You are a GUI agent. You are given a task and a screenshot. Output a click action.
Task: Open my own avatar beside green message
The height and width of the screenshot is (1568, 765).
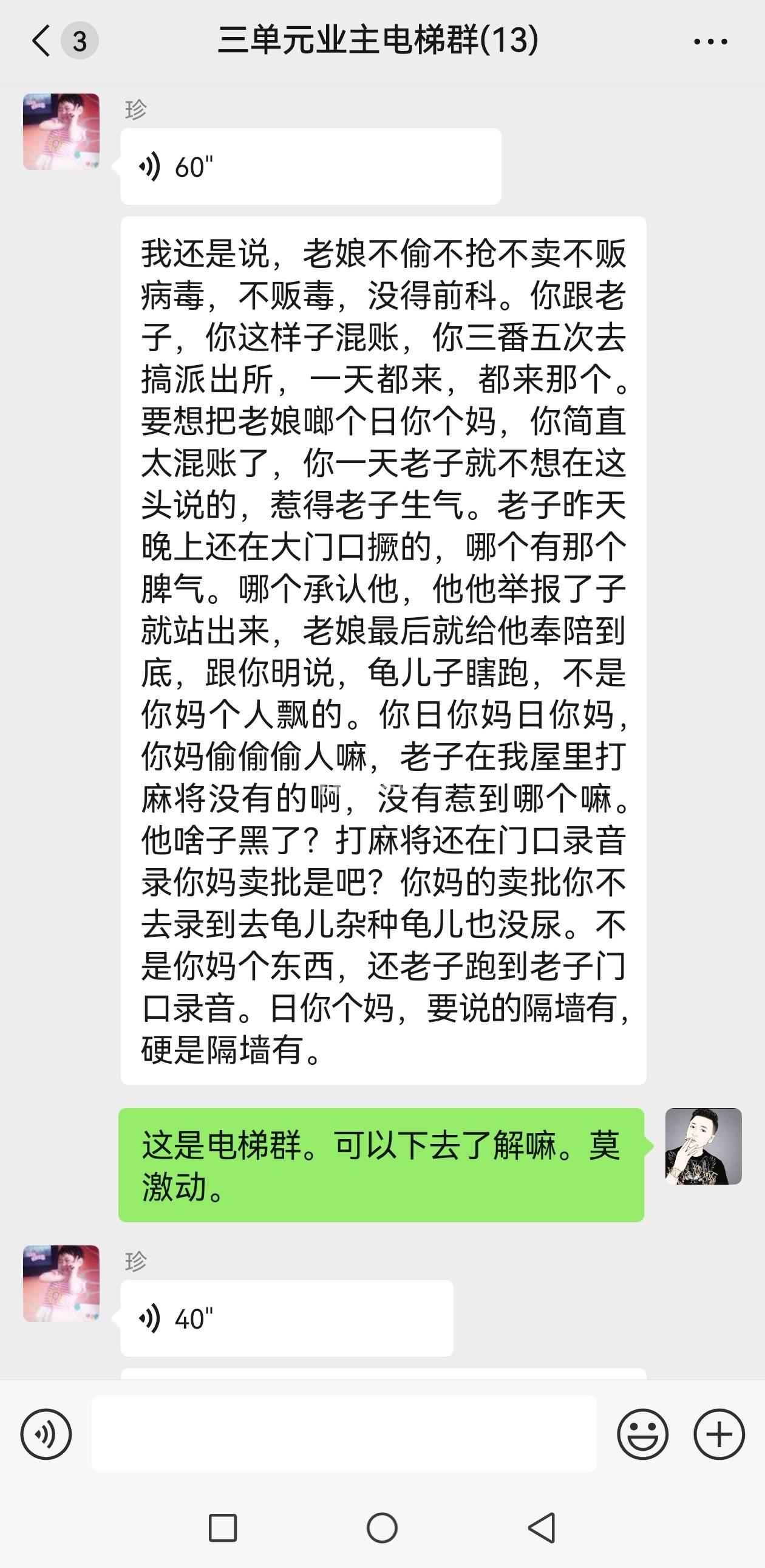pos(703,1146)
